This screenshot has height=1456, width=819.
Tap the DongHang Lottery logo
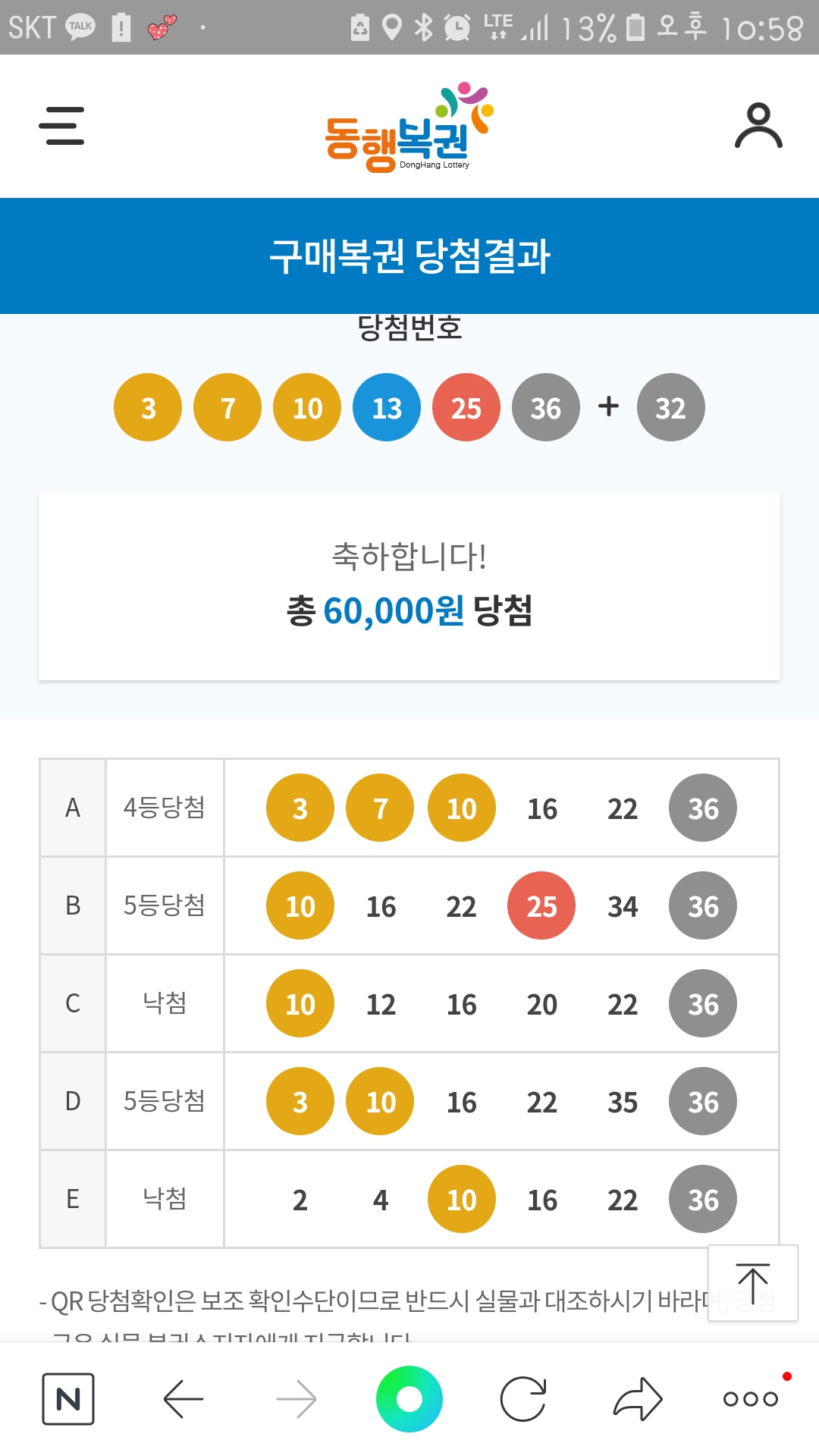tap(409, 127)
